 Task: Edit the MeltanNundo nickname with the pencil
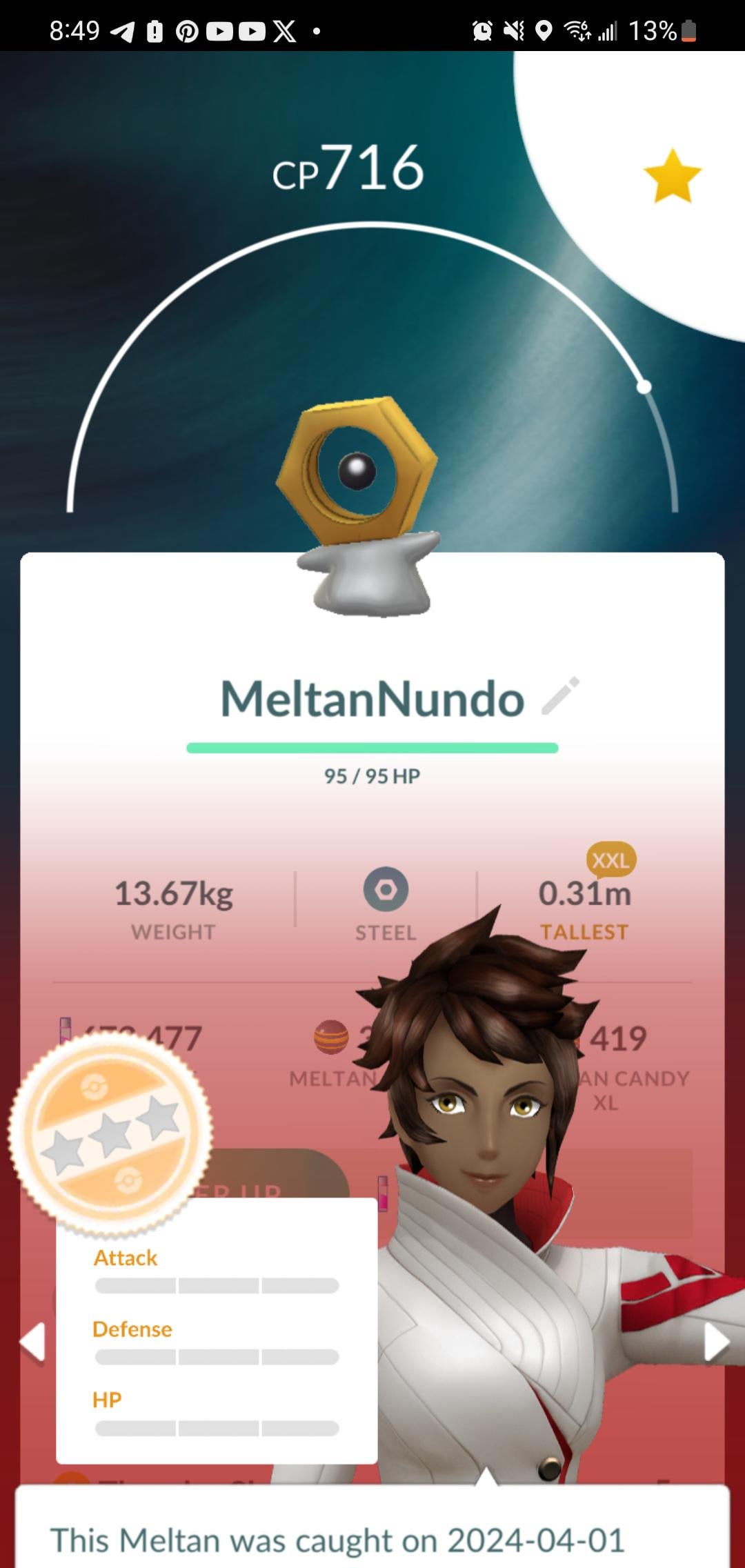click(561, 696)
